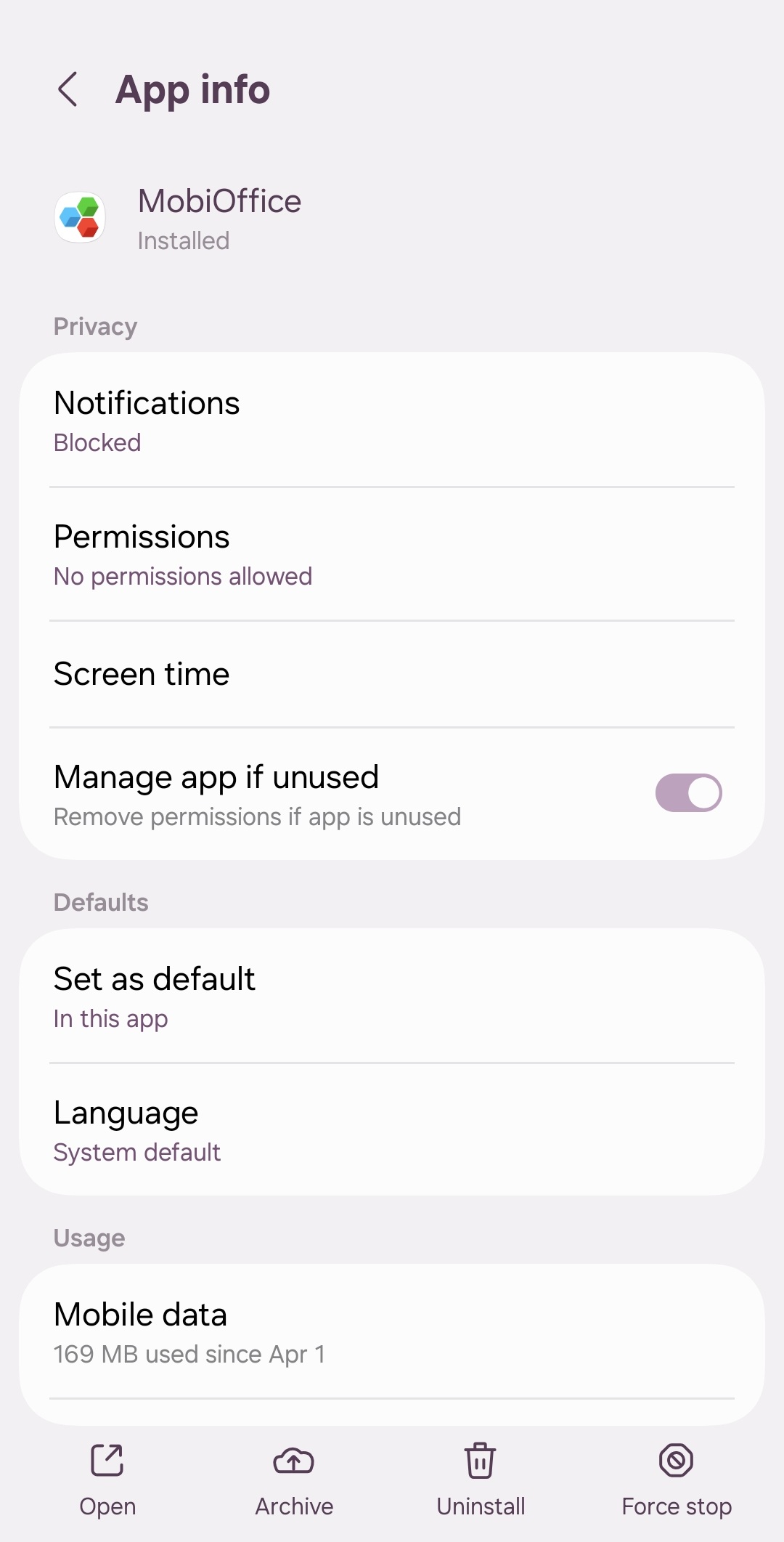Tap Open at the bottom bar
784x1542 pixels.
(107, 1505)
